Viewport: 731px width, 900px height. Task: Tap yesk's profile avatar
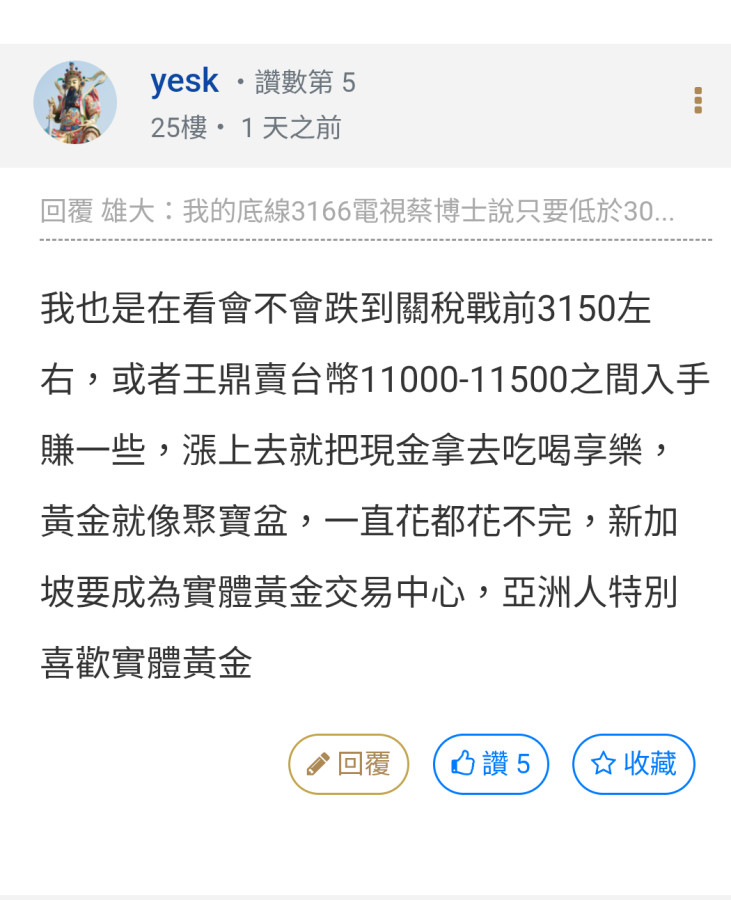[75, 102]
